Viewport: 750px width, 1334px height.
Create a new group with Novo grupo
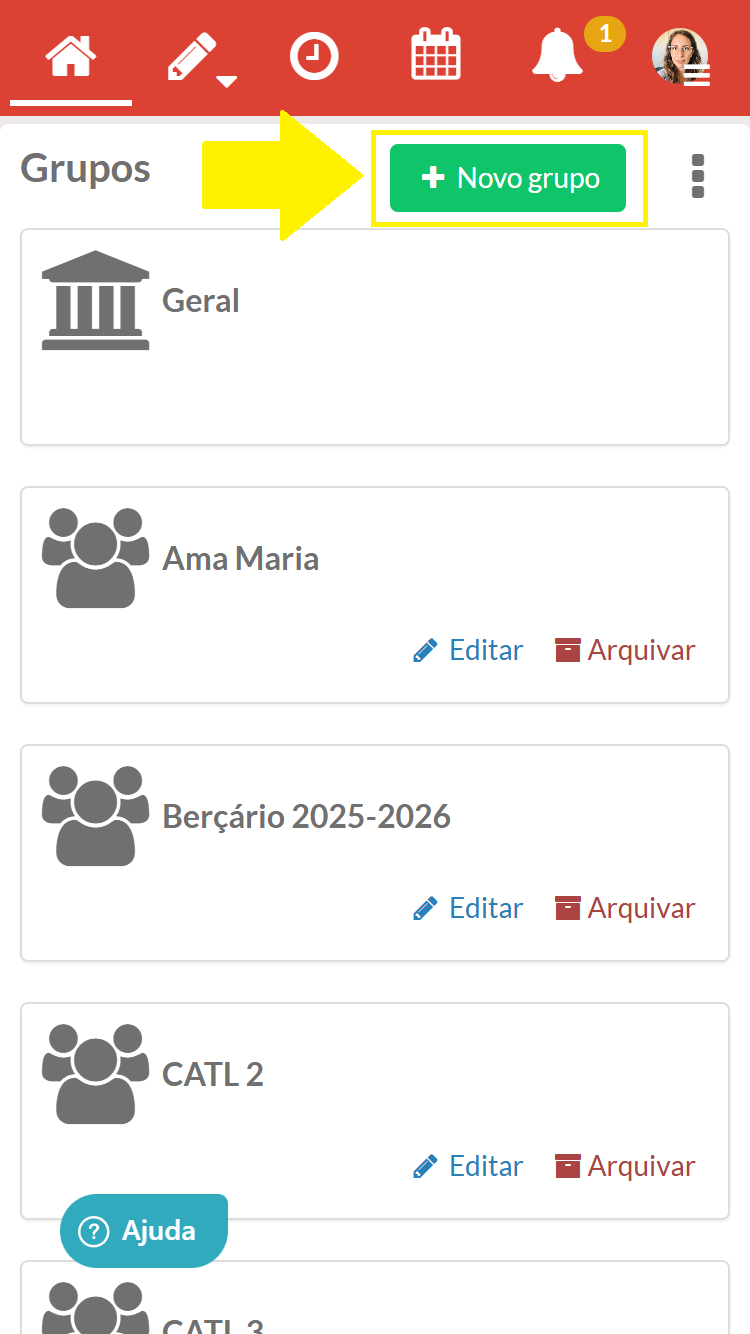click(x=508, y=178)
